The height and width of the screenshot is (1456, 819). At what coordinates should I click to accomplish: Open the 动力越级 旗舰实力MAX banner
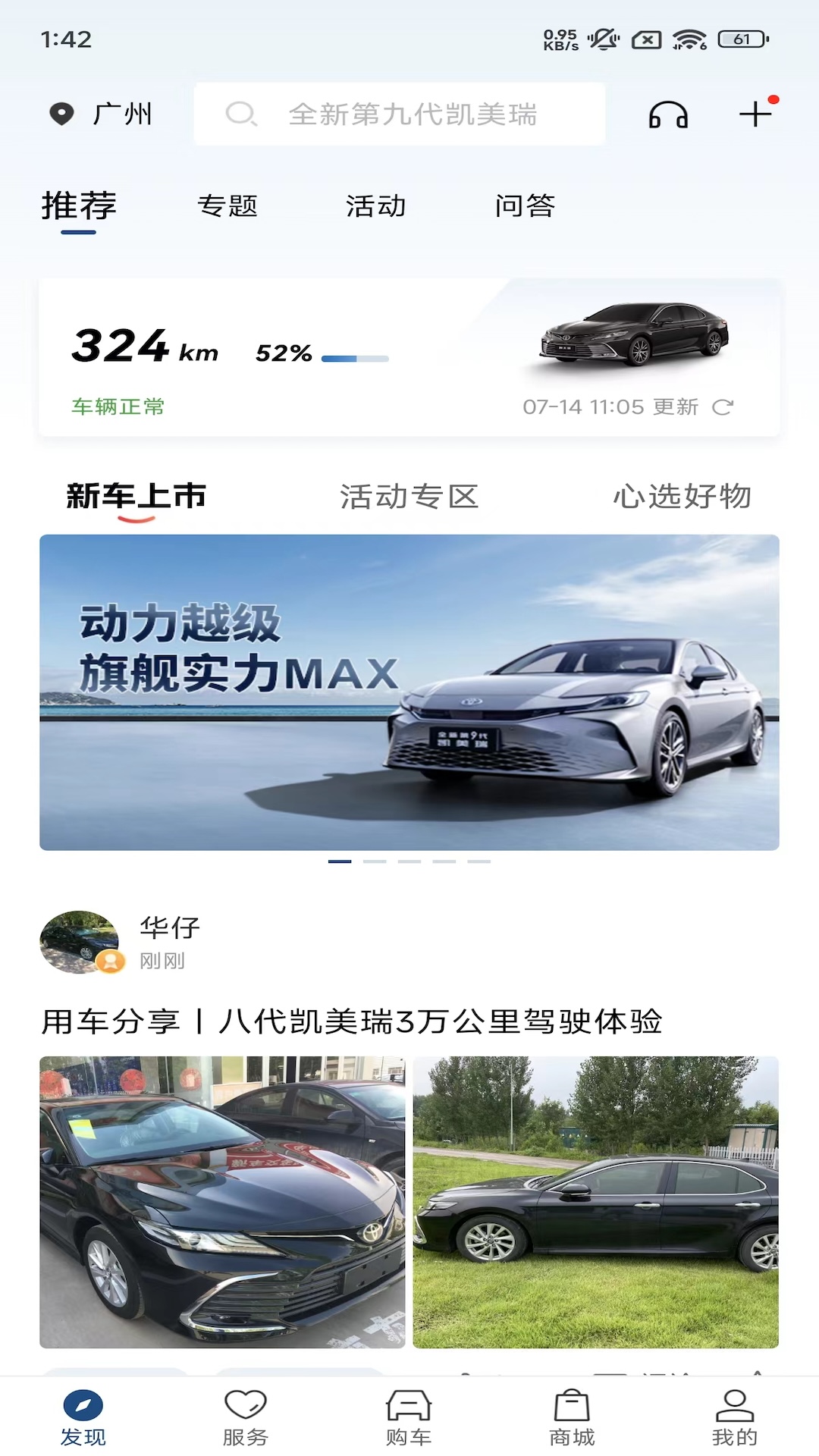[x=409, y=692]
